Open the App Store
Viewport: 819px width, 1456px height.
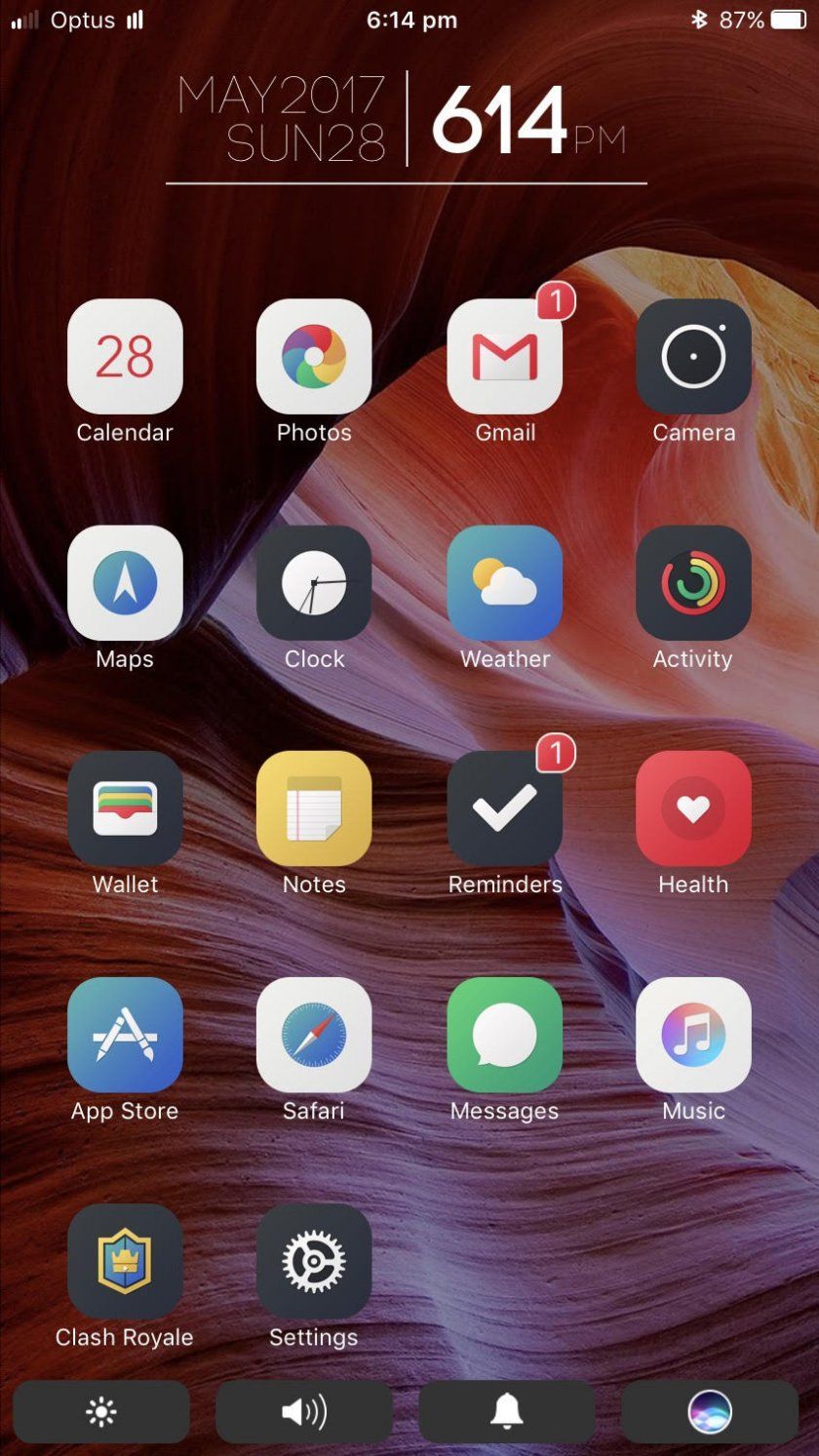coord(125,1036)
